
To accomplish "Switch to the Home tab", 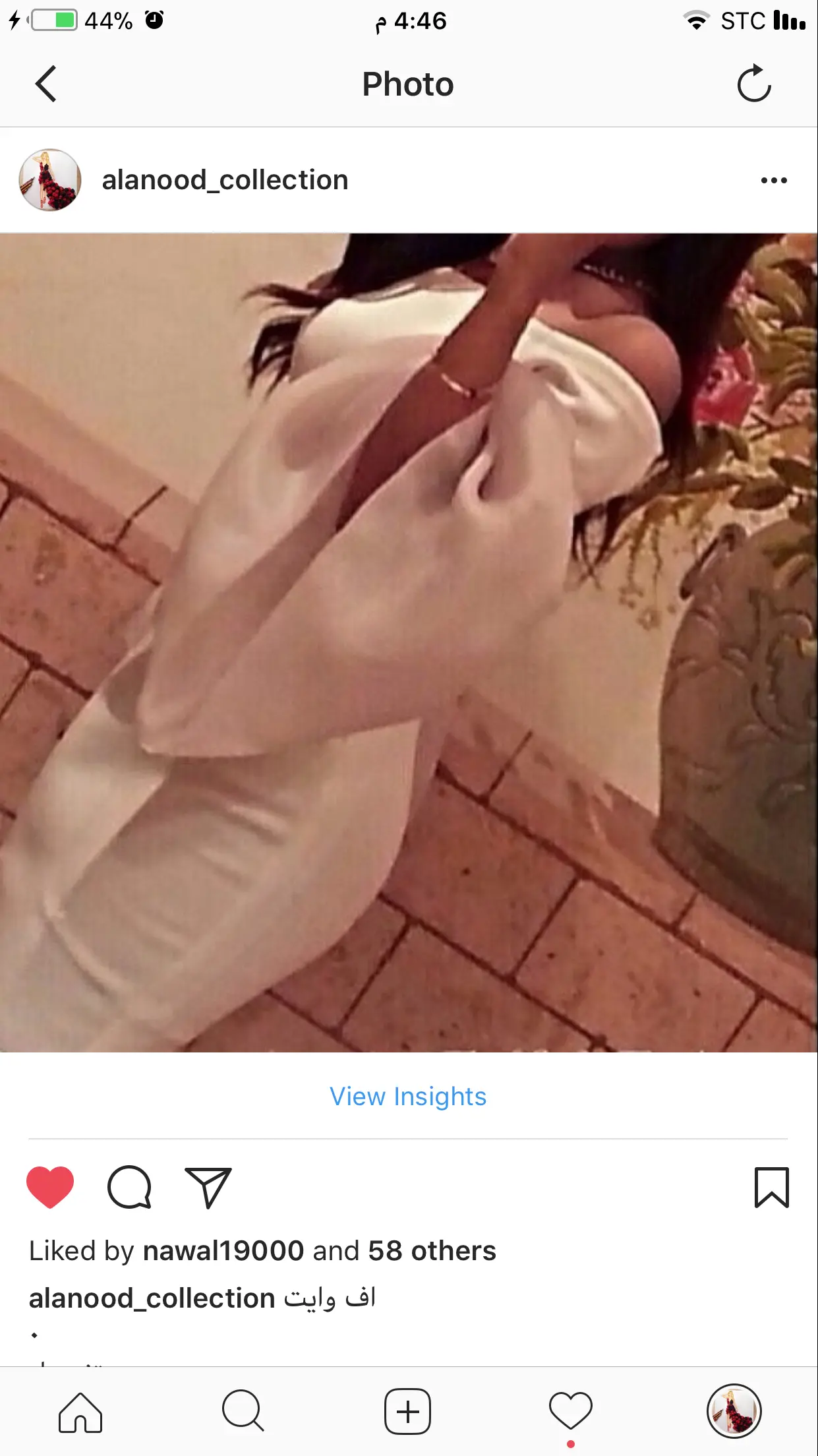I will click(x=80, y=1412).
